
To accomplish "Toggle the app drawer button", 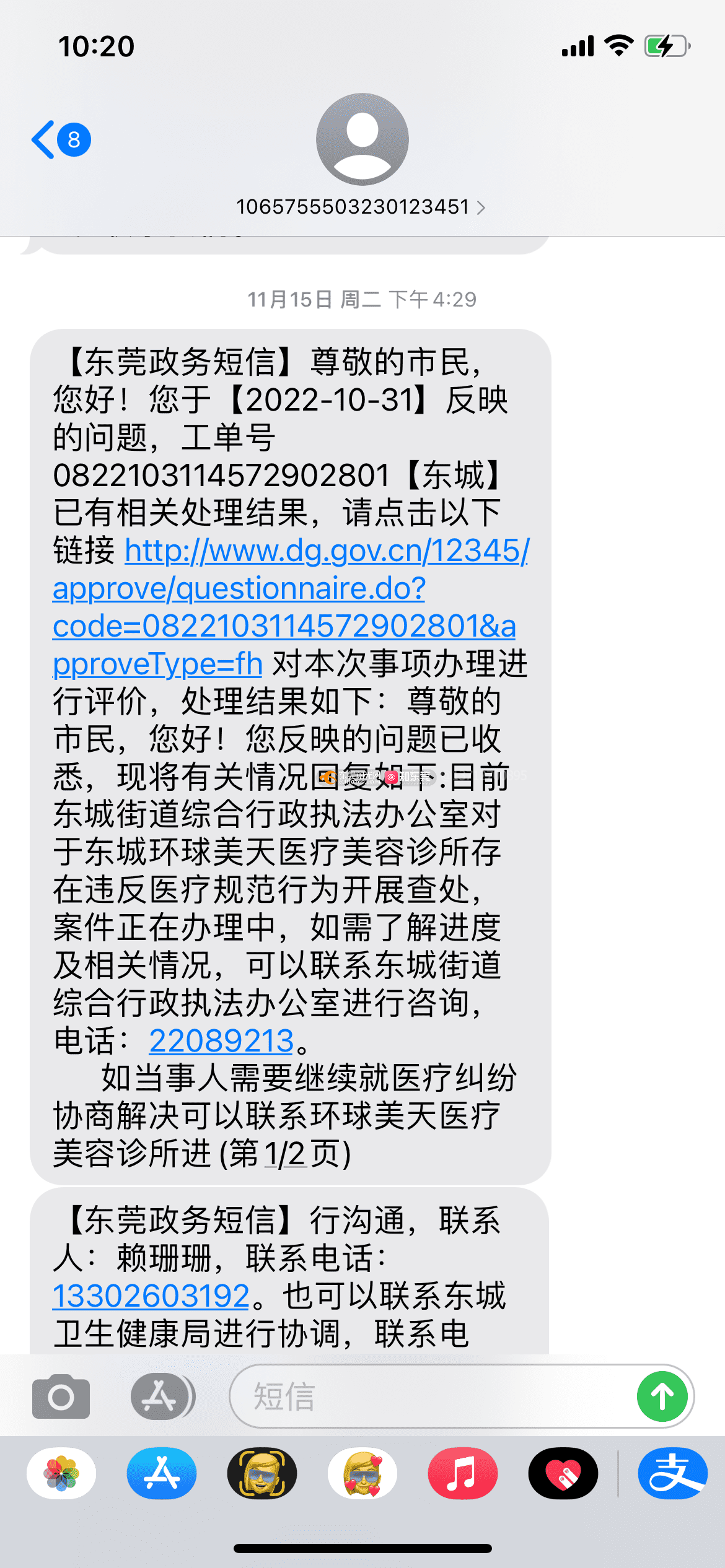I will [x=162, y=1396].
